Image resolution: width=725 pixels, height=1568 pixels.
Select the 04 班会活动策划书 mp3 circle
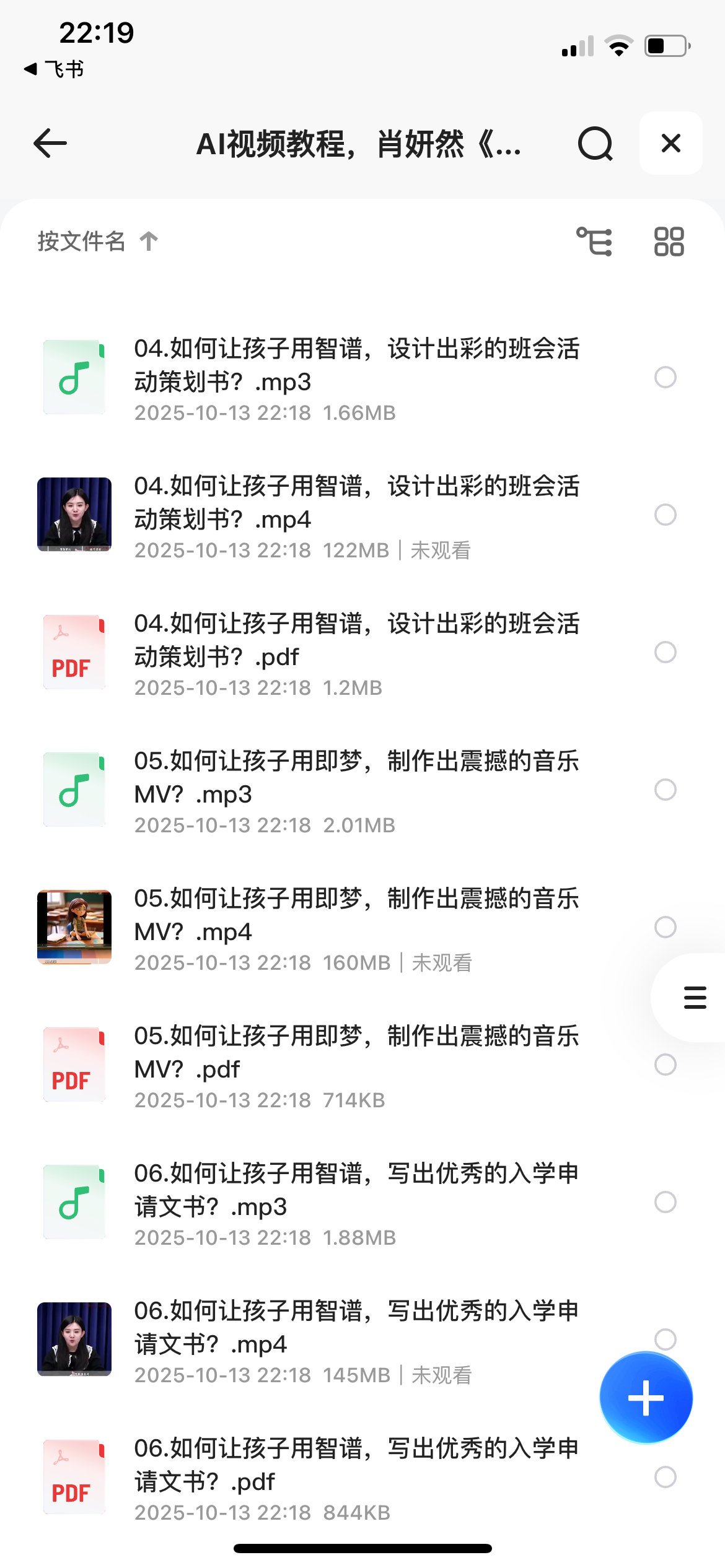(x=665, y=377)
